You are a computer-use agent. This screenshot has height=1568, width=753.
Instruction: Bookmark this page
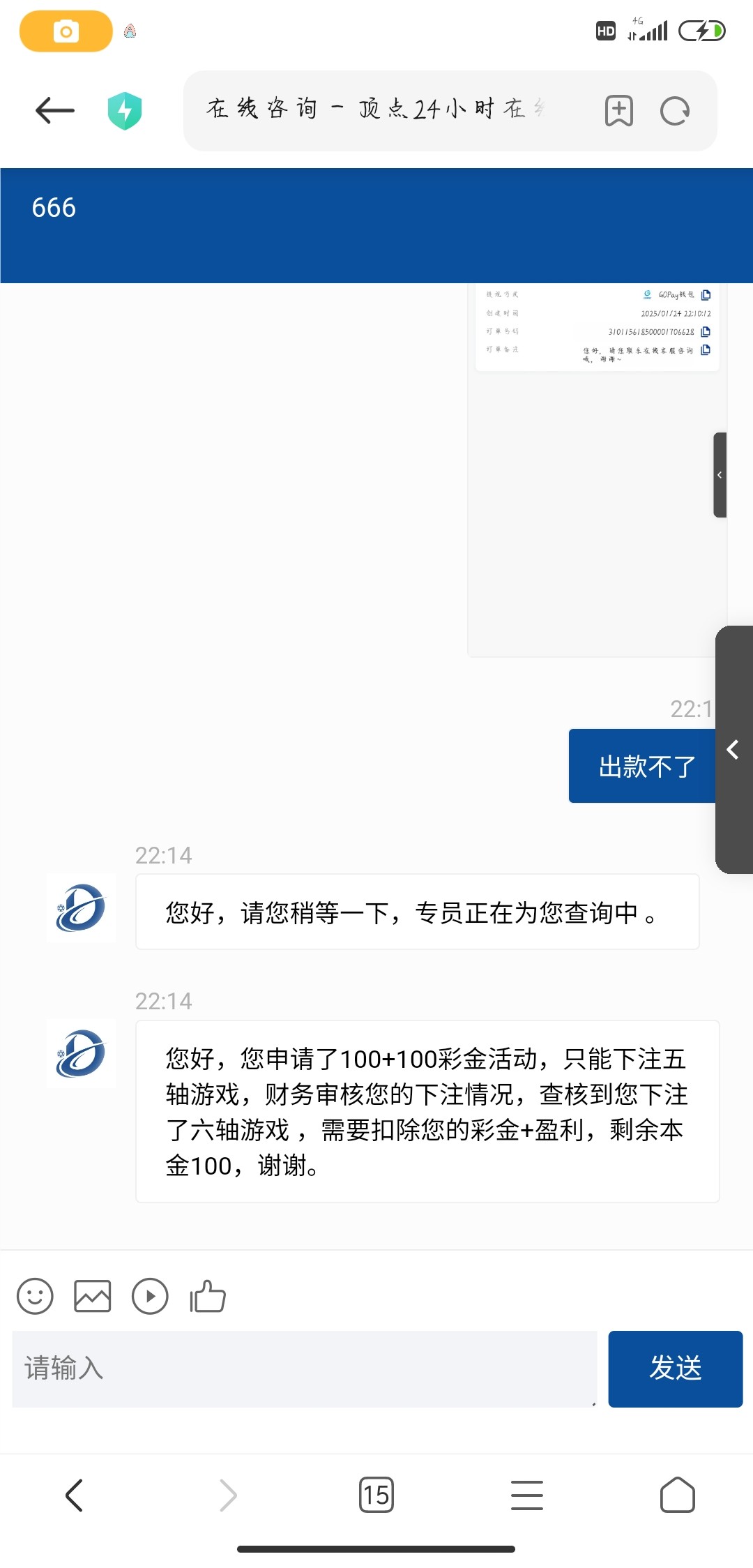coord(618,110)
